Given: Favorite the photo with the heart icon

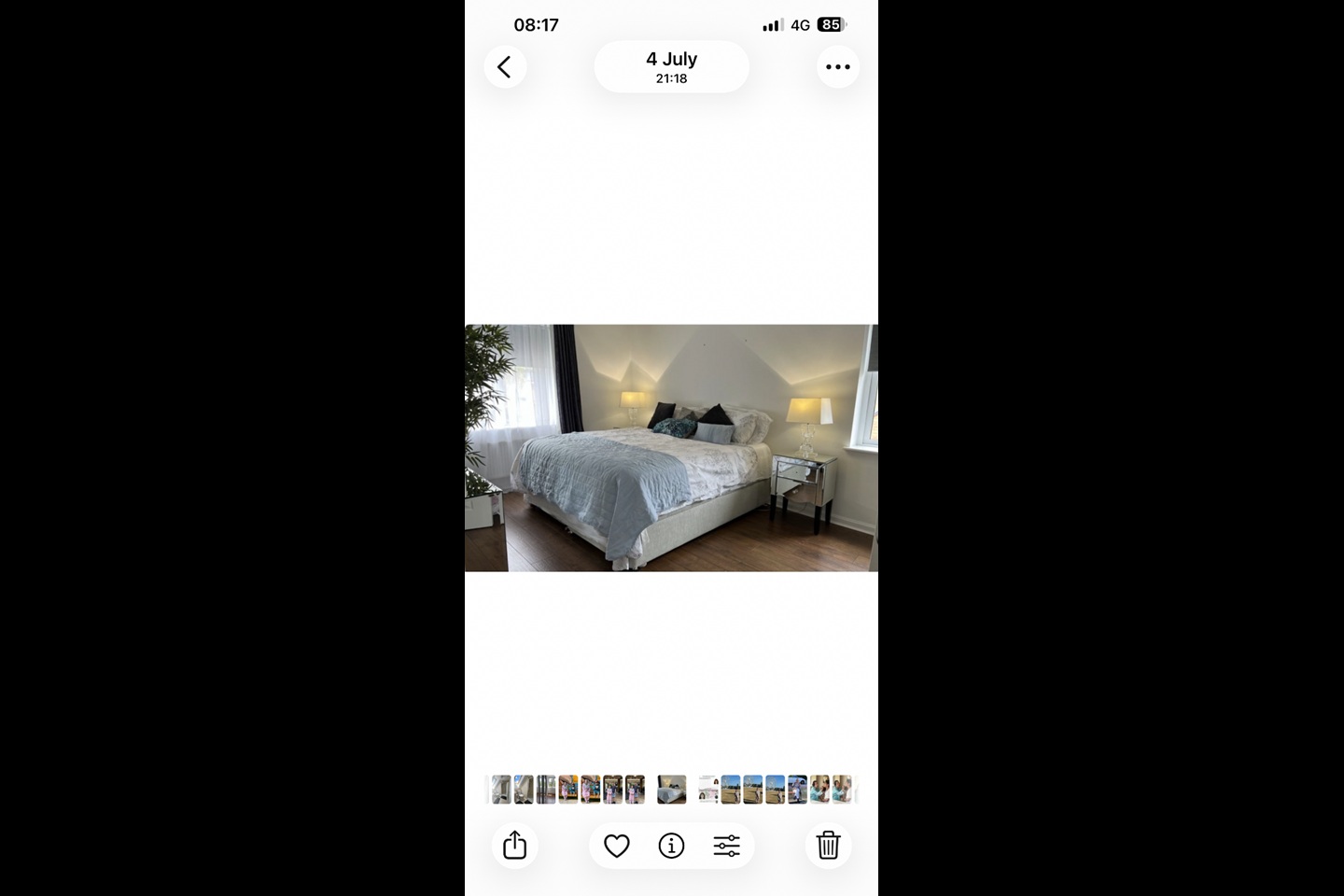Looking at the screenshot, I should pyautogui.click(x=617, y=846).
